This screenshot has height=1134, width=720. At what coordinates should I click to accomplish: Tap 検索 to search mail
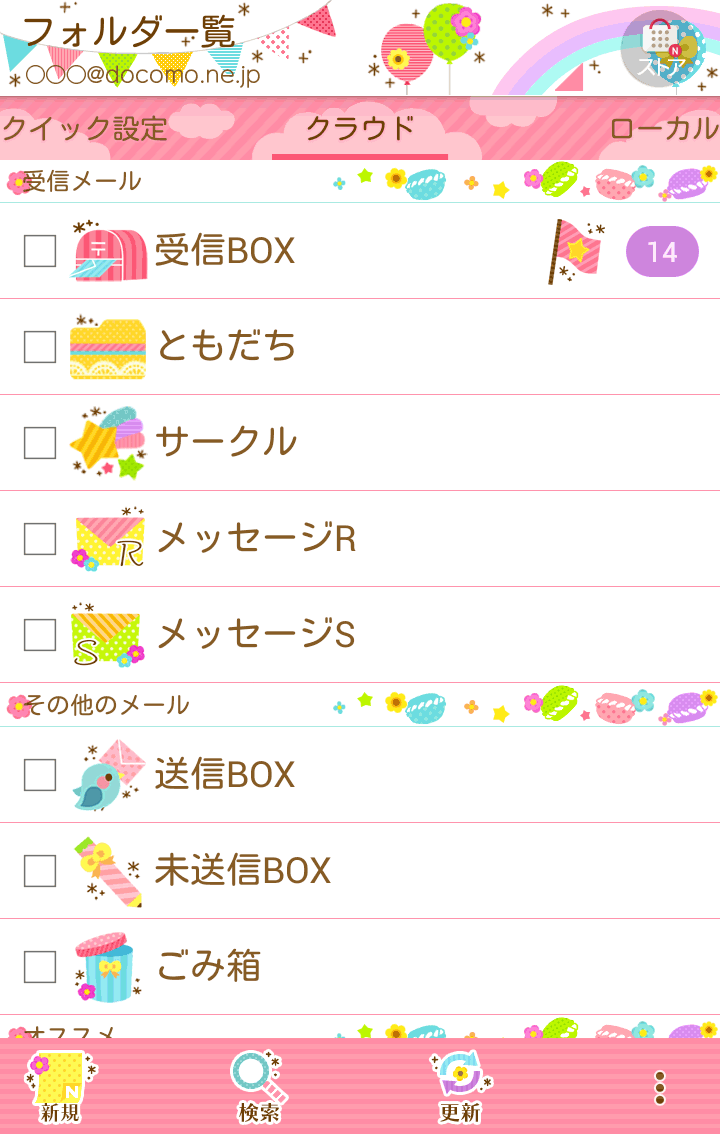point(259,1087)
